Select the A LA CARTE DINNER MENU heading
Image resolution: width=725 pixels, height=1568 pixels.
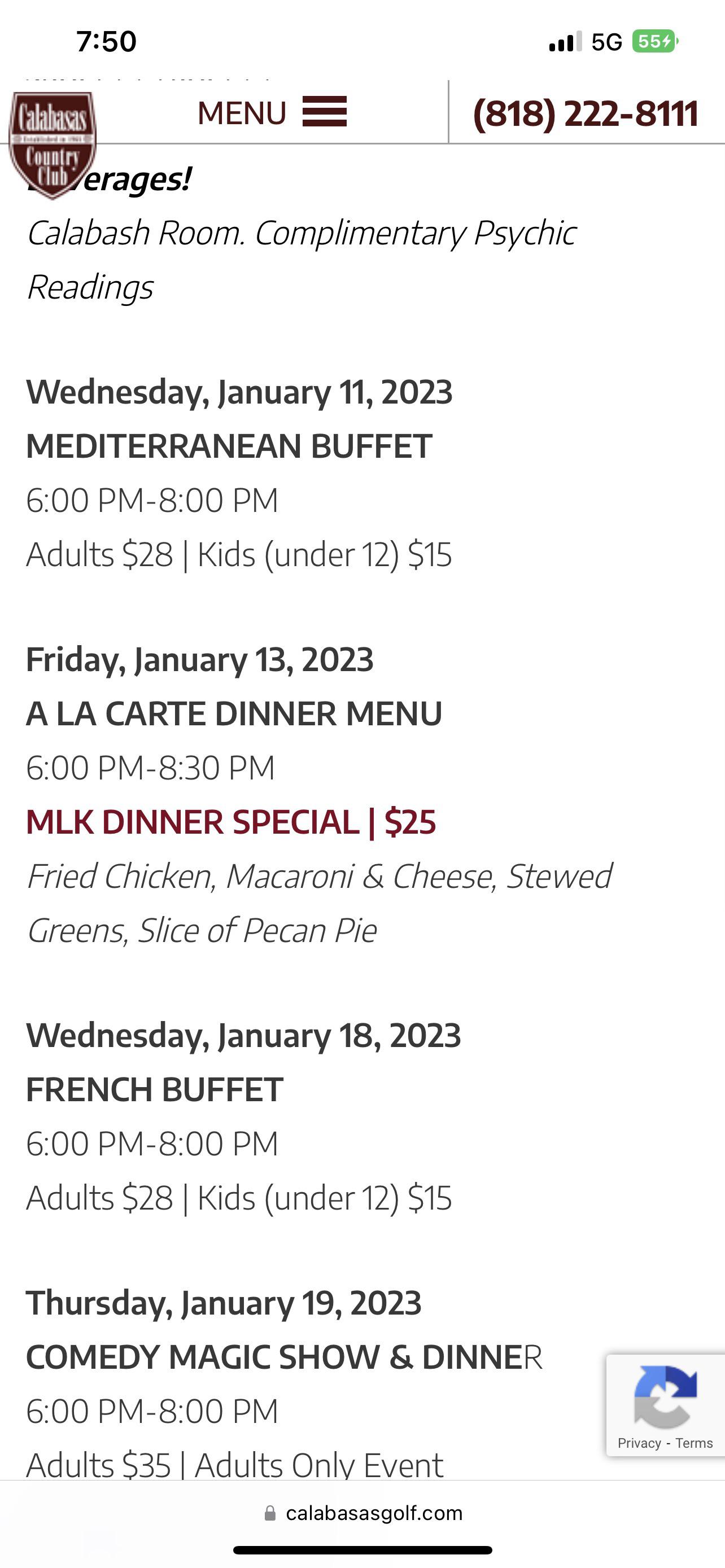pos(234,712)
